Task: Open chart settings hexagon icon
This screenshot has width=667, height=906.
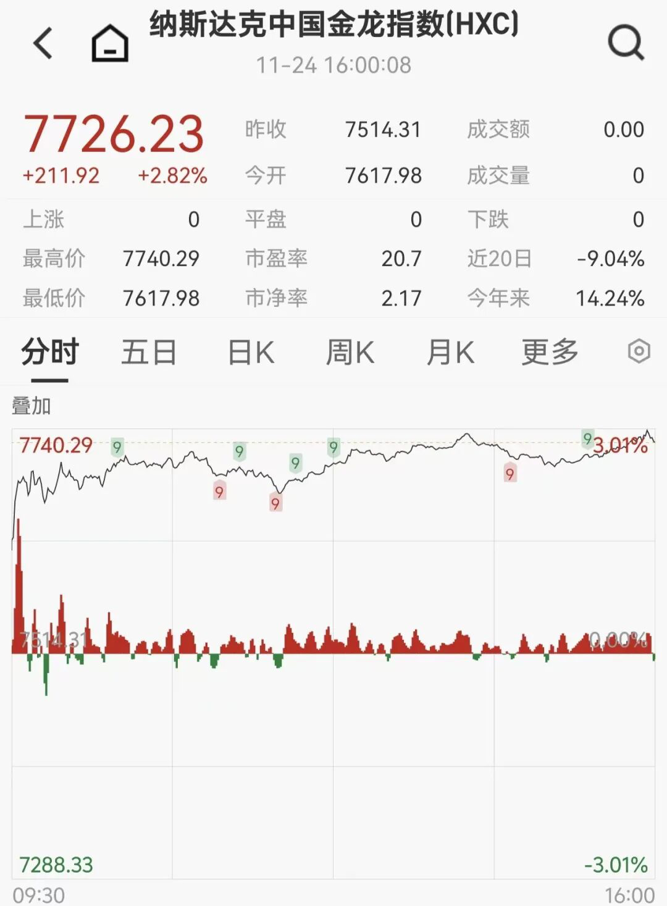Action: point(639,352)
